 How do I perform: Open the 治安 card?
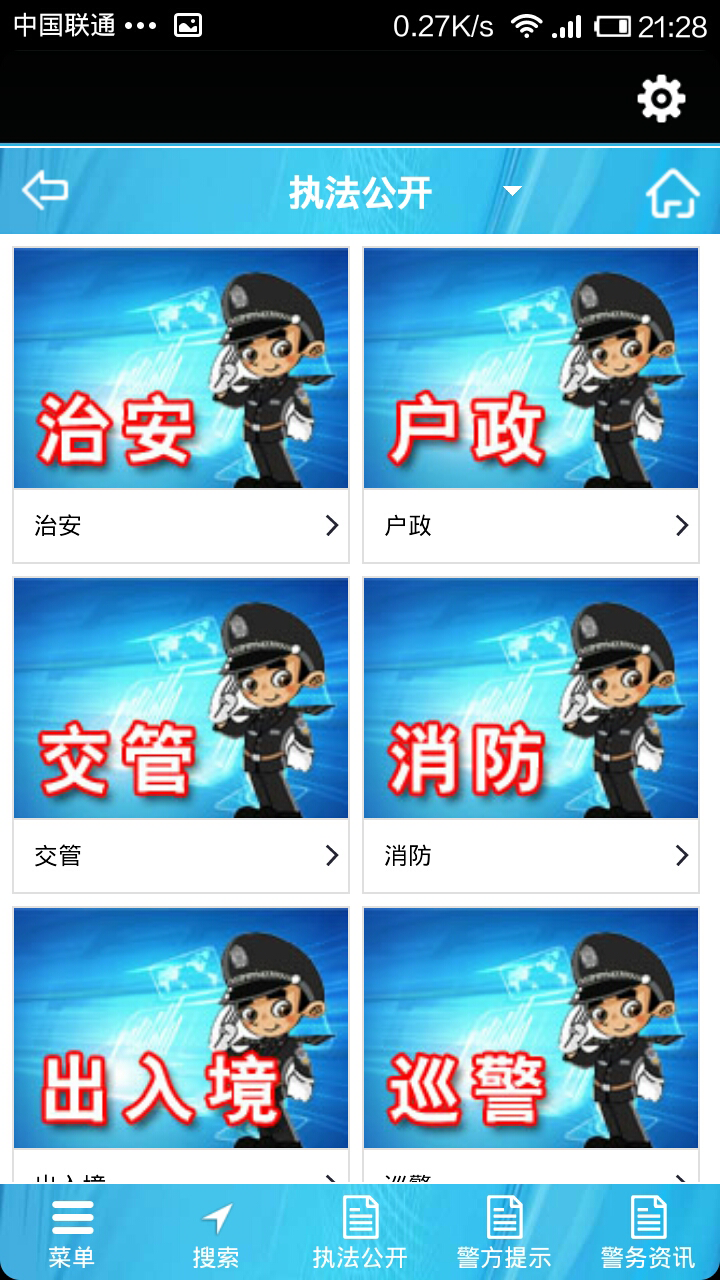pyautogui.click(x=181, y=405)
